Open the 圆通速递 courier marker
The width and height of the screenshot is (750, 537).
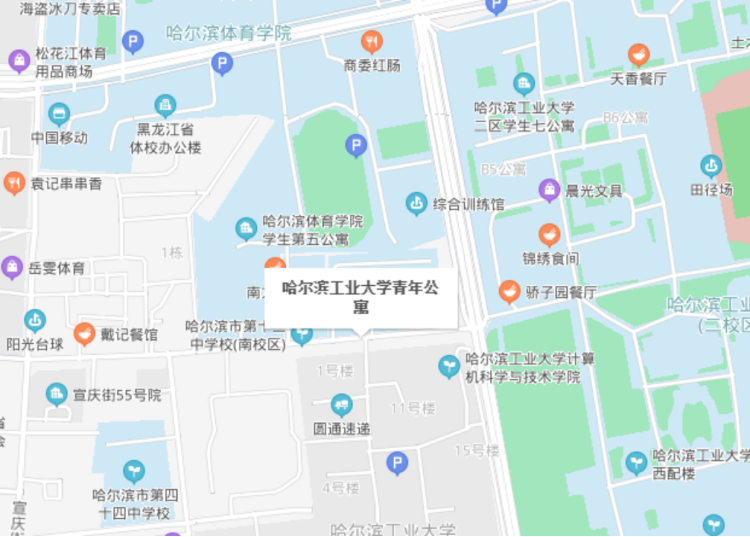pyautogui.click(x=342, y=405)
